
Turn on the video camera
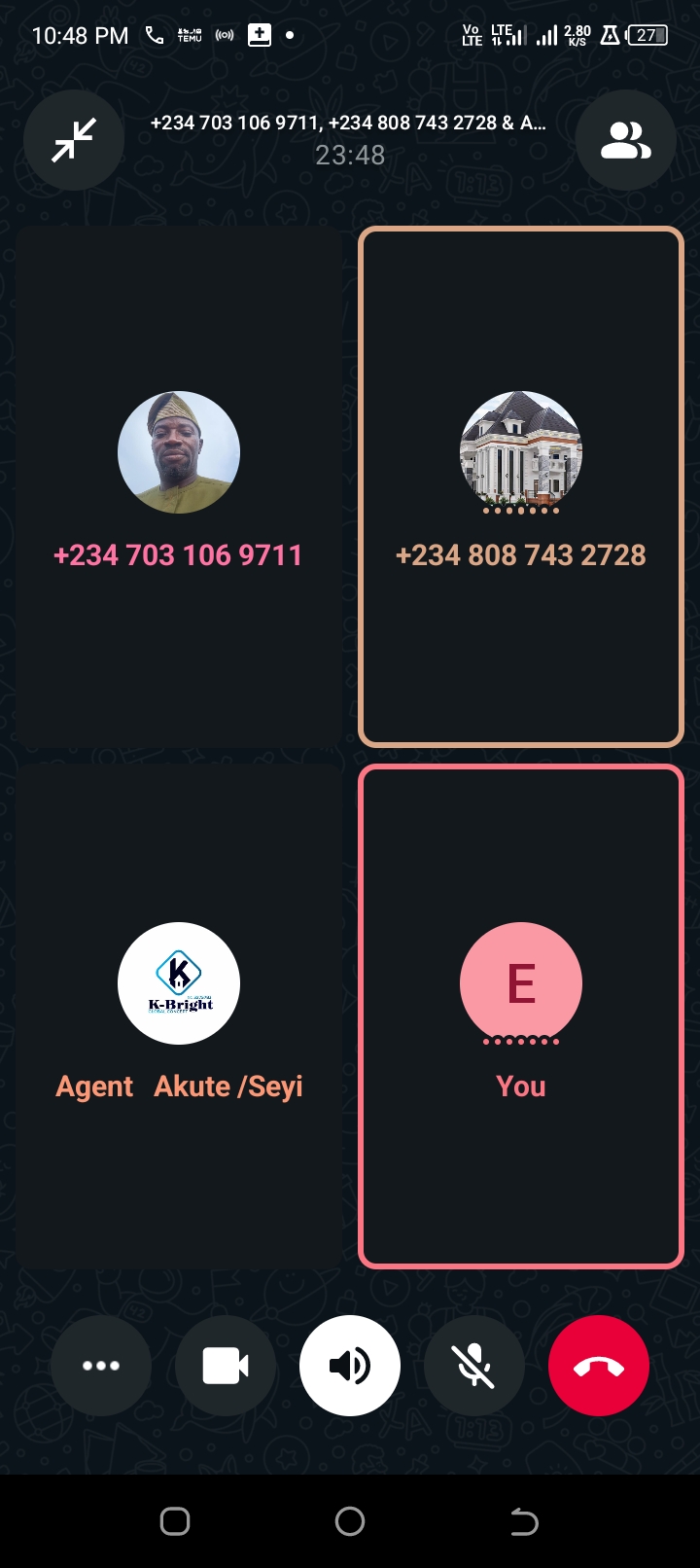pos(226,1366)
